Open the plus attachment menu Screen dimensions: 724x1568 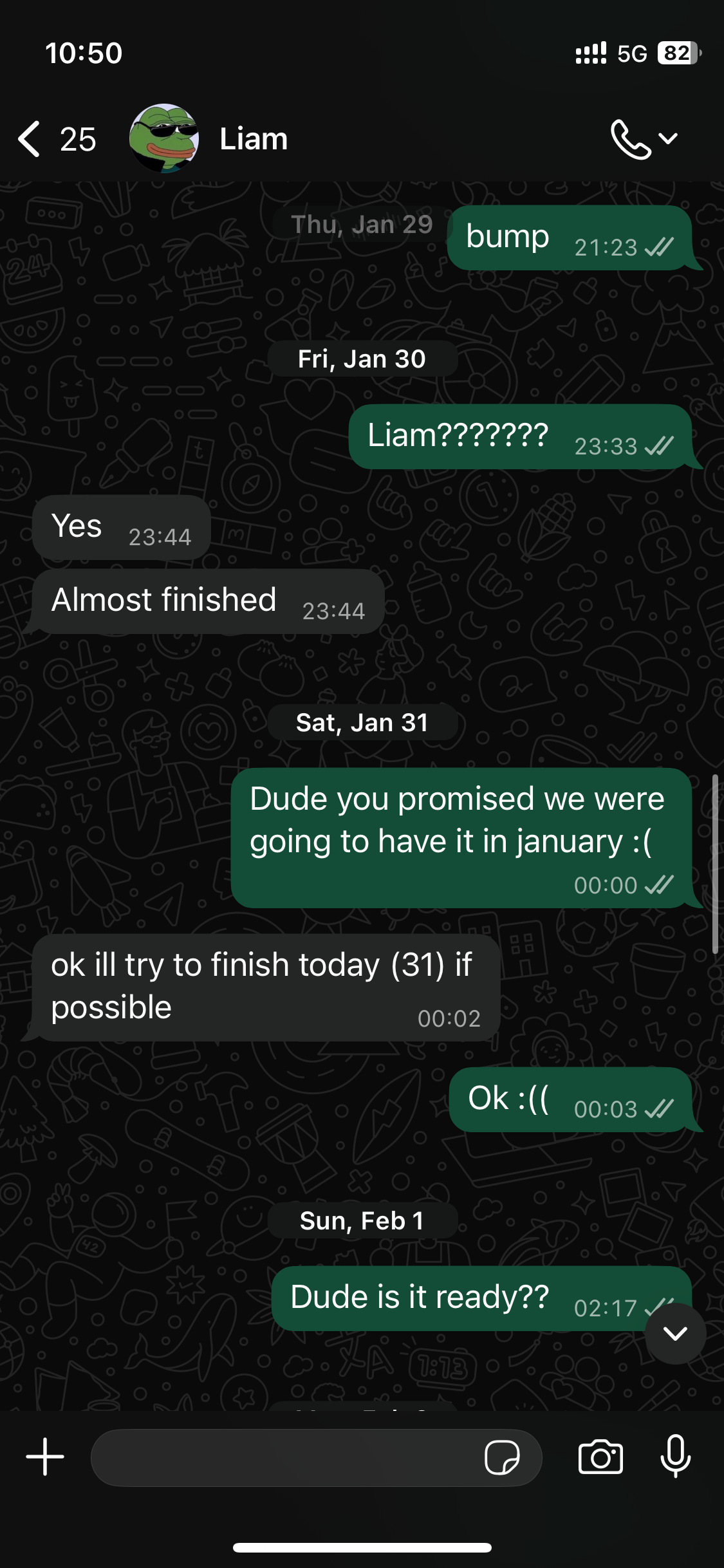tap(45, 1457)
